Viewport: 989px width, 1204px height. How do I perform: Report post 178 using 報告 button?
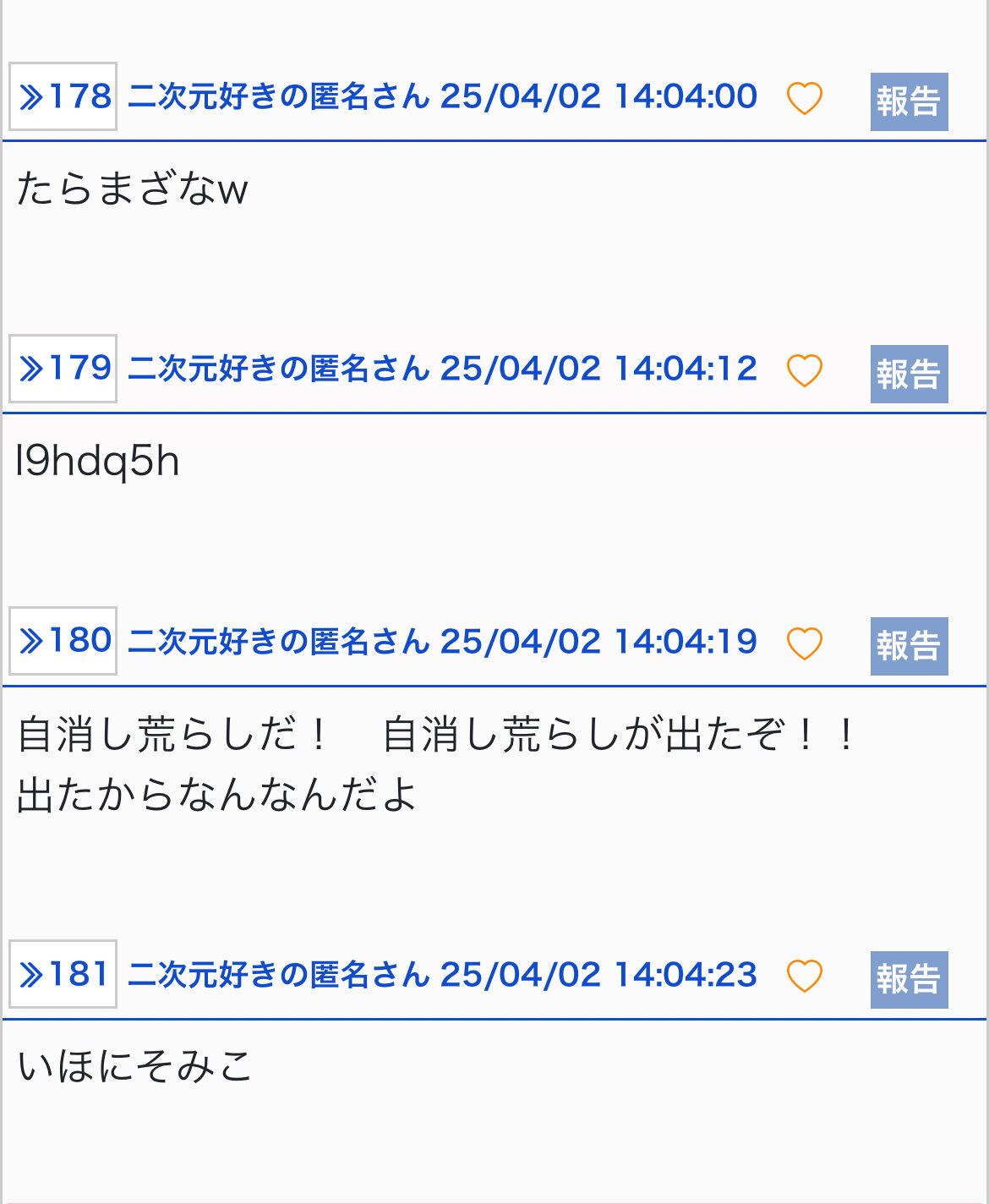pyautogui.click(x=909, y=101)
